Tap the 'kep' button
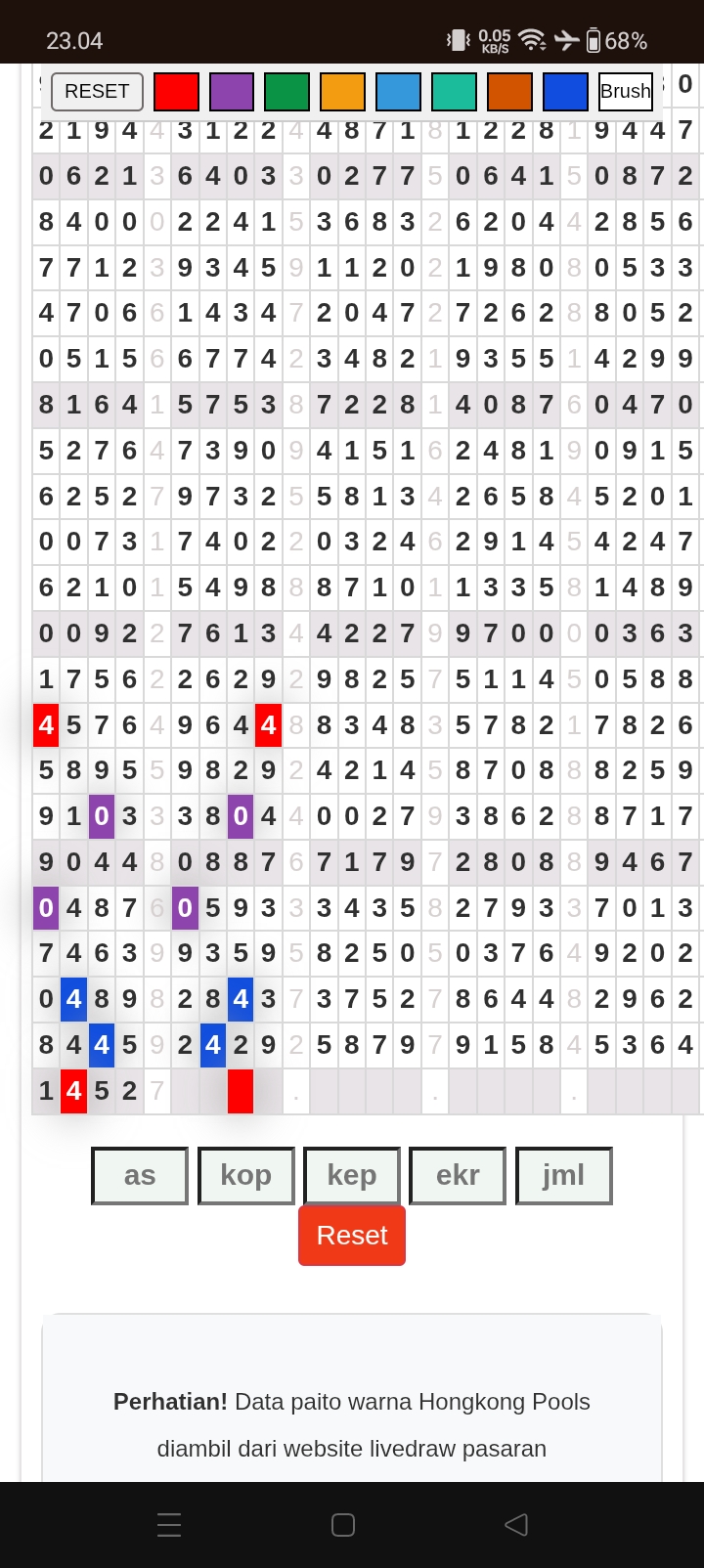The width and height of the screenshot is (704, 1568). (352, 1175)
